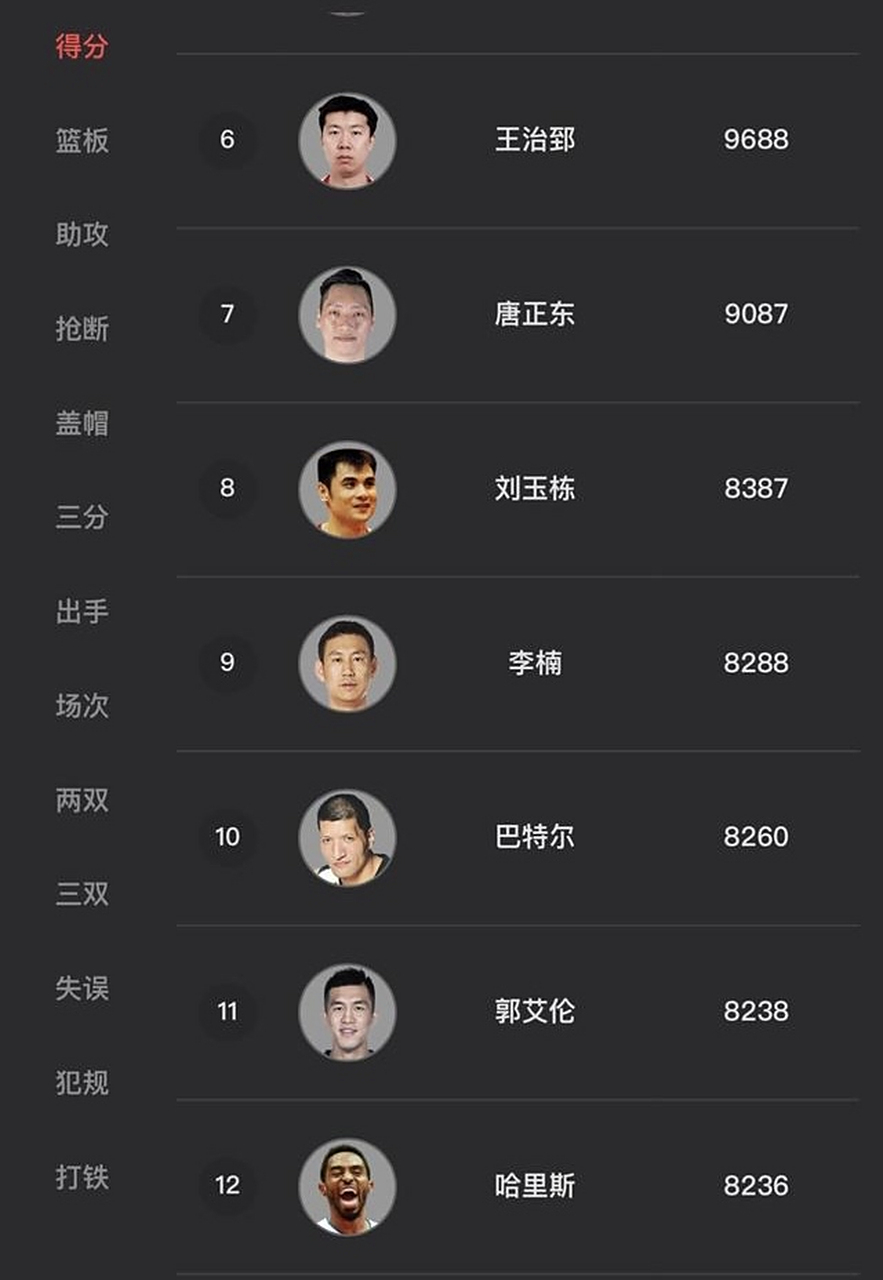Open 巴特尔's avatar image
Viewport: 883px width, 1280px height.
click(347, 837)
